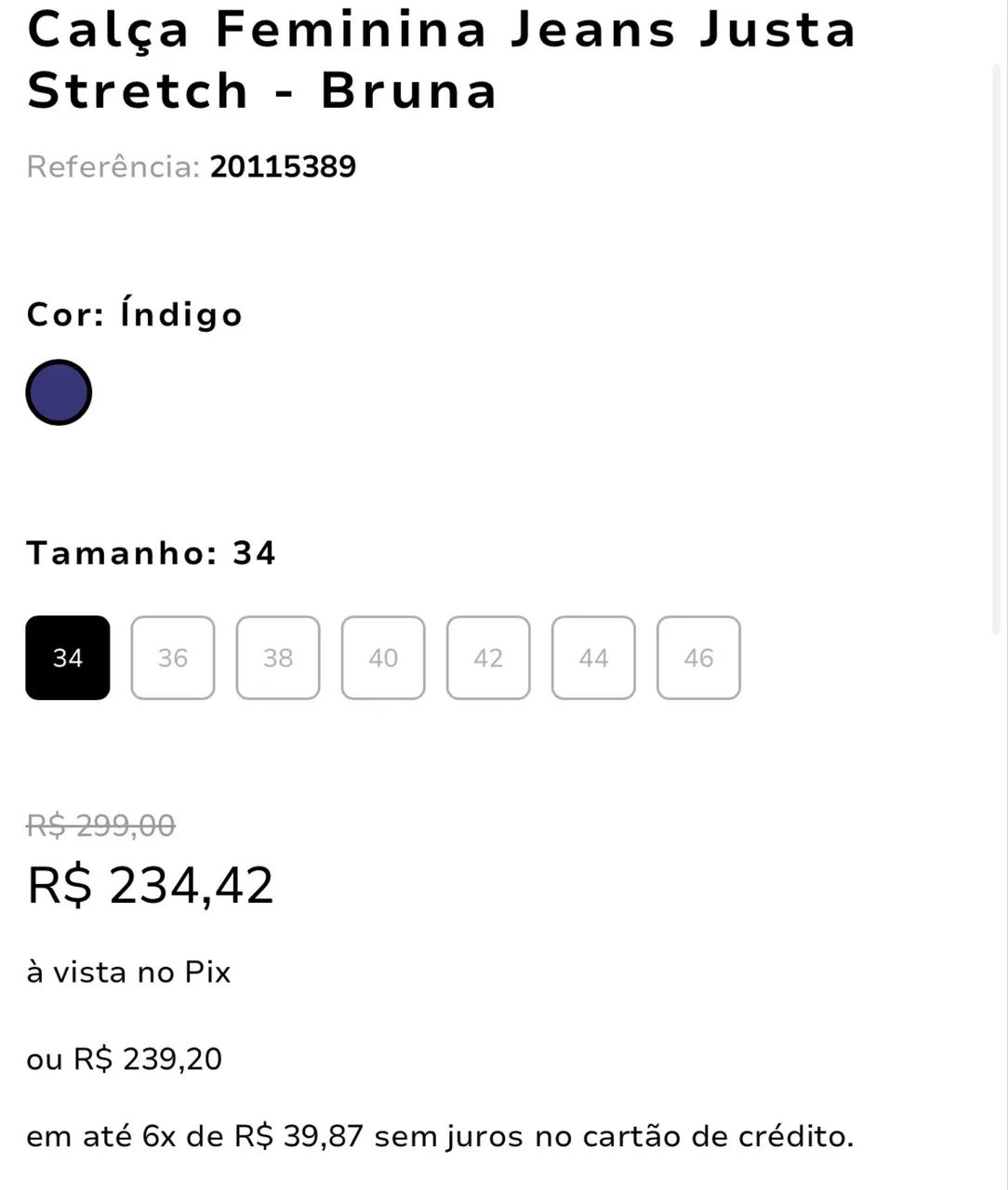The image size is (1008, 1190).
Task: Choose size 40 from size selector
Action: point(383,658)
